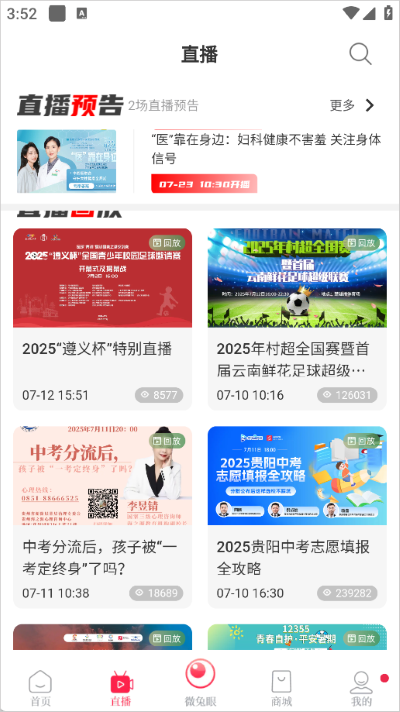The height and width of the screenshot is (712, 400).
Task: Tap 更多 to see more live previews
Action: (352, 105)
